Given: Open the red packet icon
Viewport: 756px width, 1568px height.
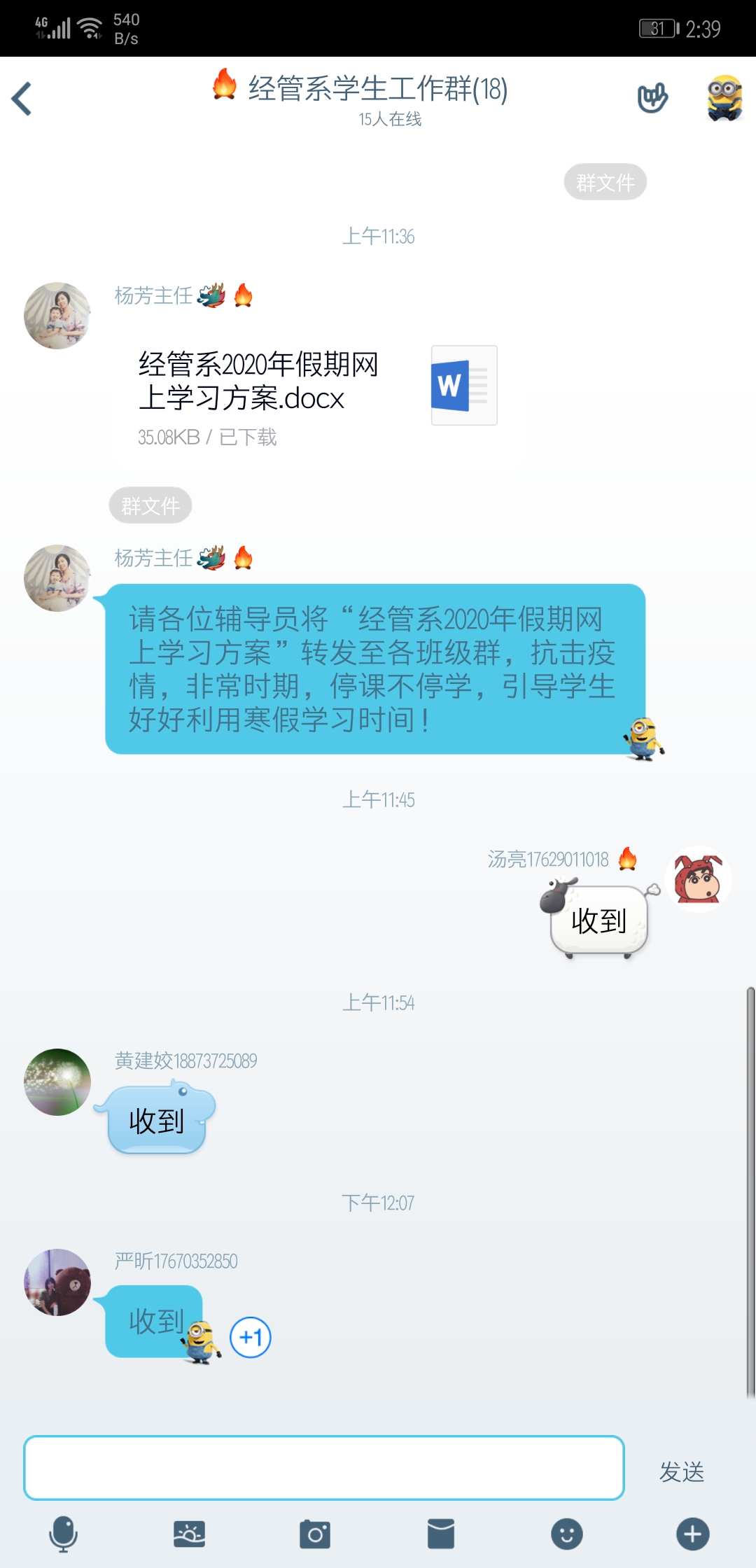Looking at the screenshot, I should (x=441, y=1534).
